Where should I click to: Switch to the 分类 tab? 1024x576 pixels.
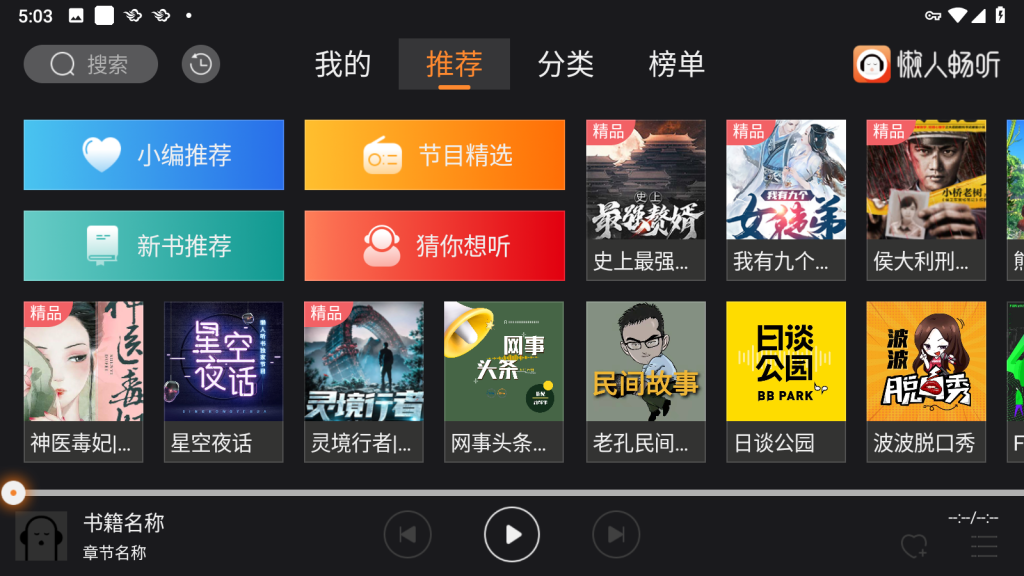click(566, 65)
